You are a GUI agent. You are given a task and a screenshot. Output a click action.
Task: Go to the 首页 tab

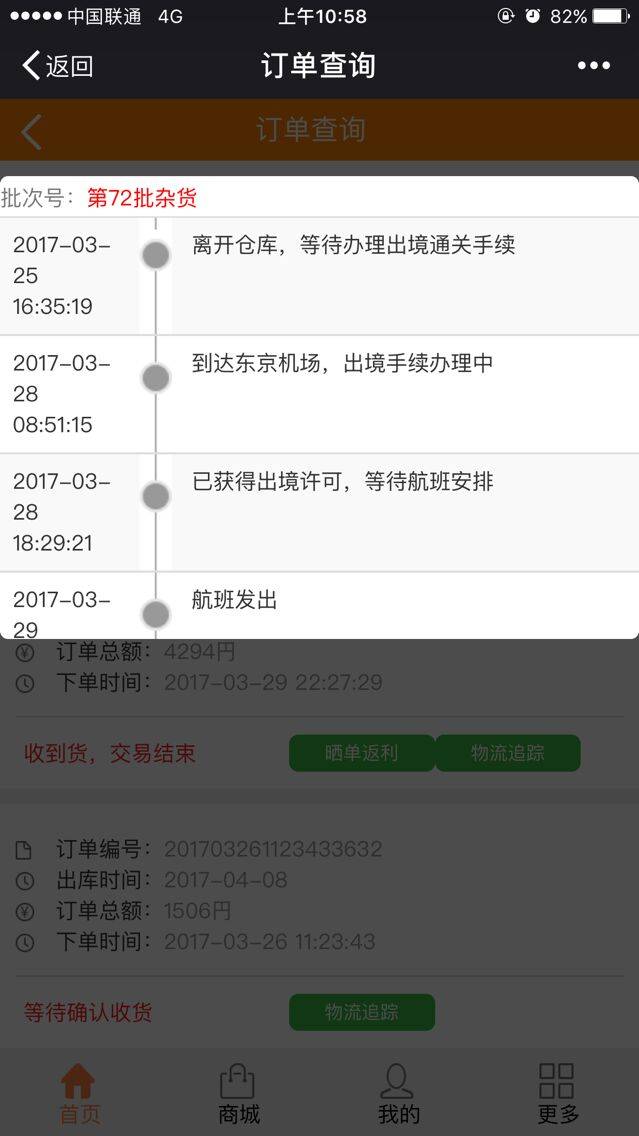tap(79, 1094)
